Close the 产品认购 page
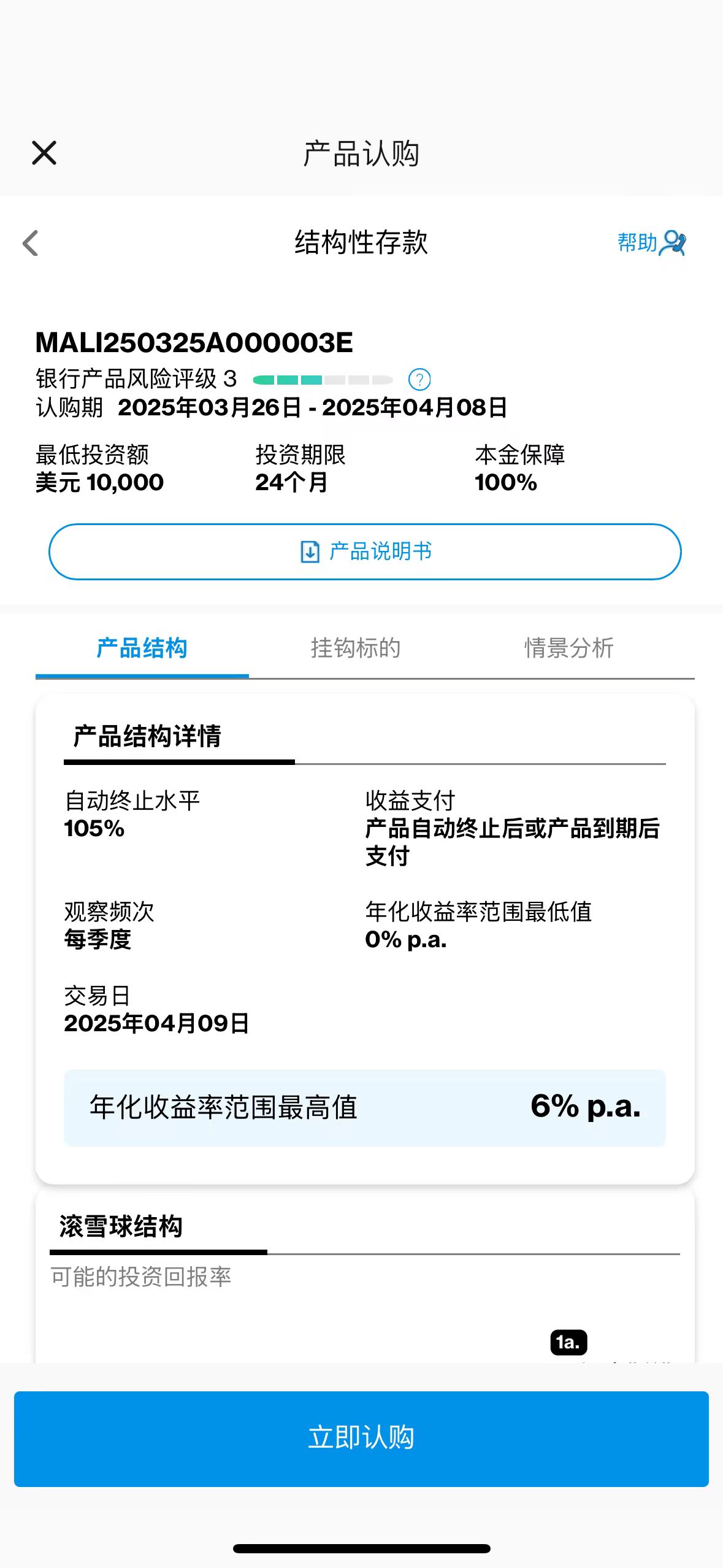Image resolution: width=723 pixels, height=1568 pixels. click(44, 153)
